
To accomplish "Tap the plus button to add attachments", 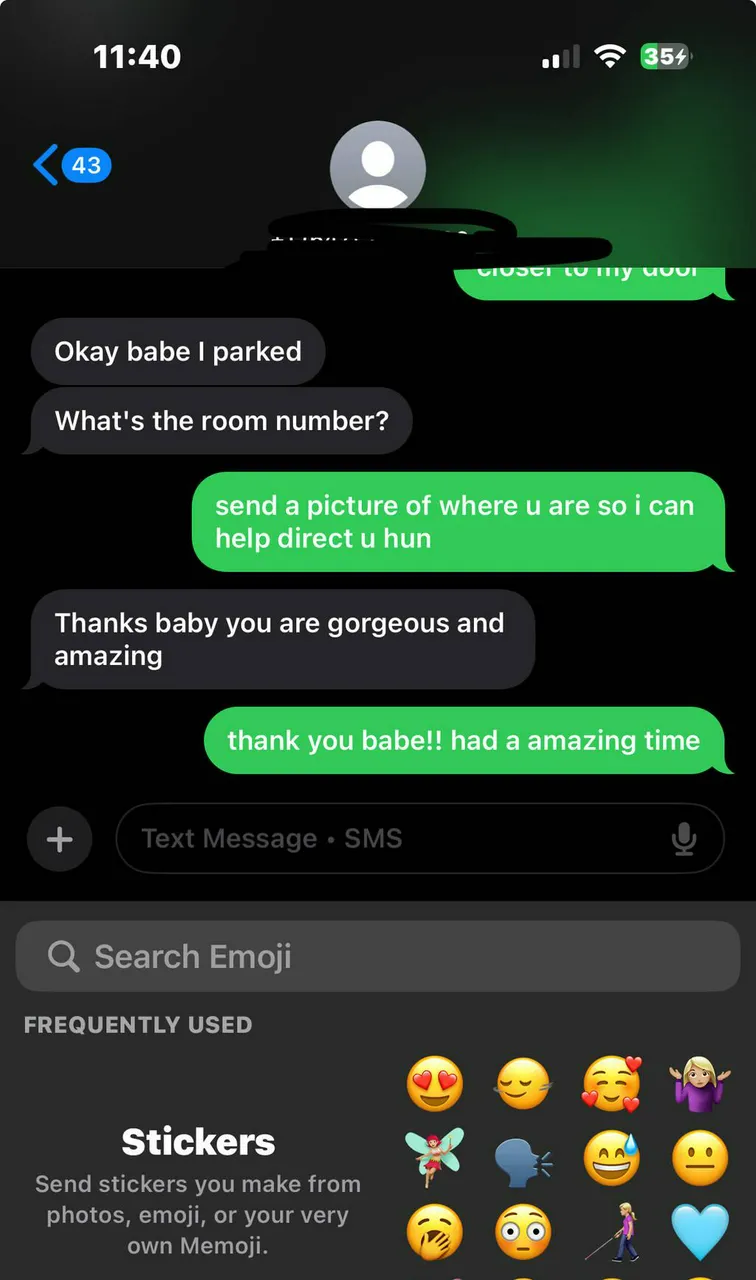I will coord(59,839).
